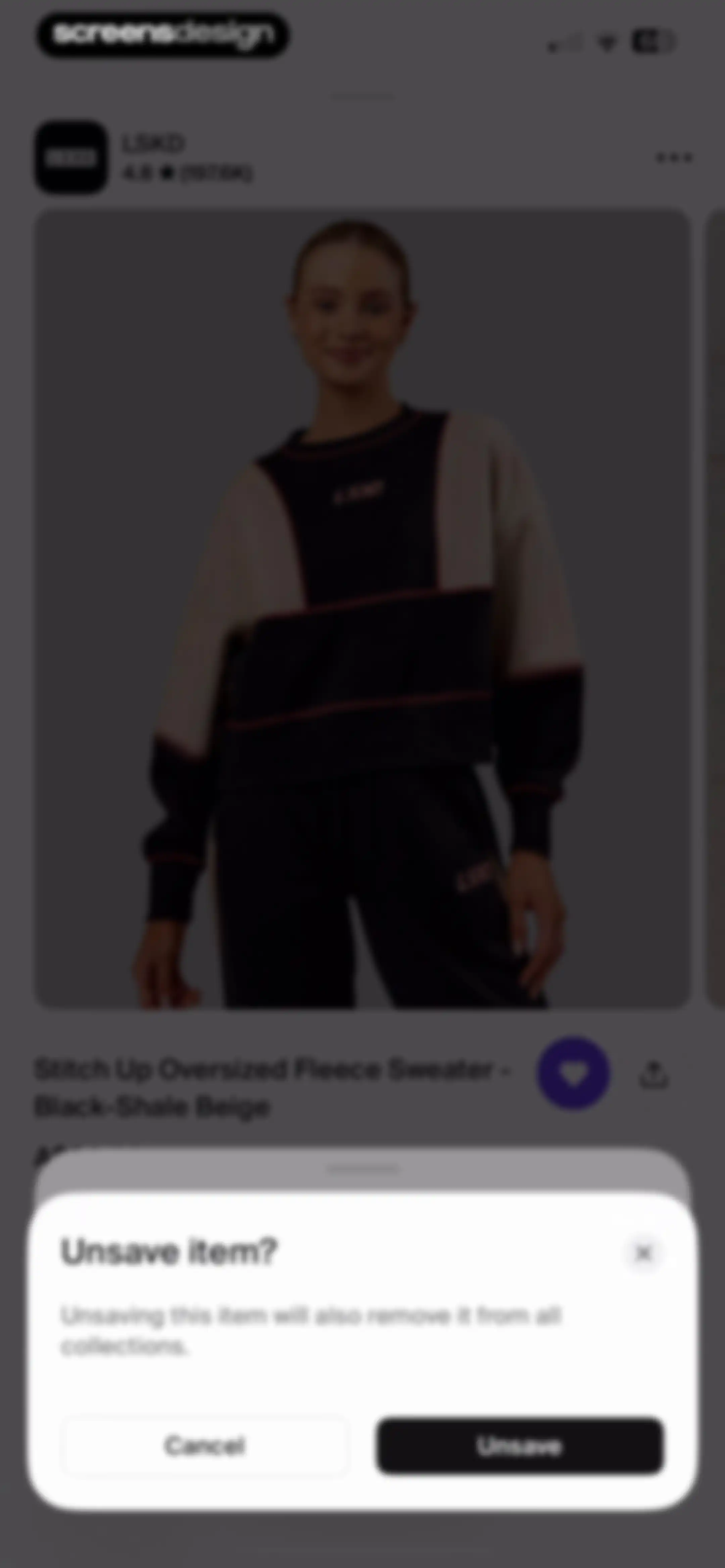
Task: Cancel the unsave dialog
Action: pos(205,1446)
